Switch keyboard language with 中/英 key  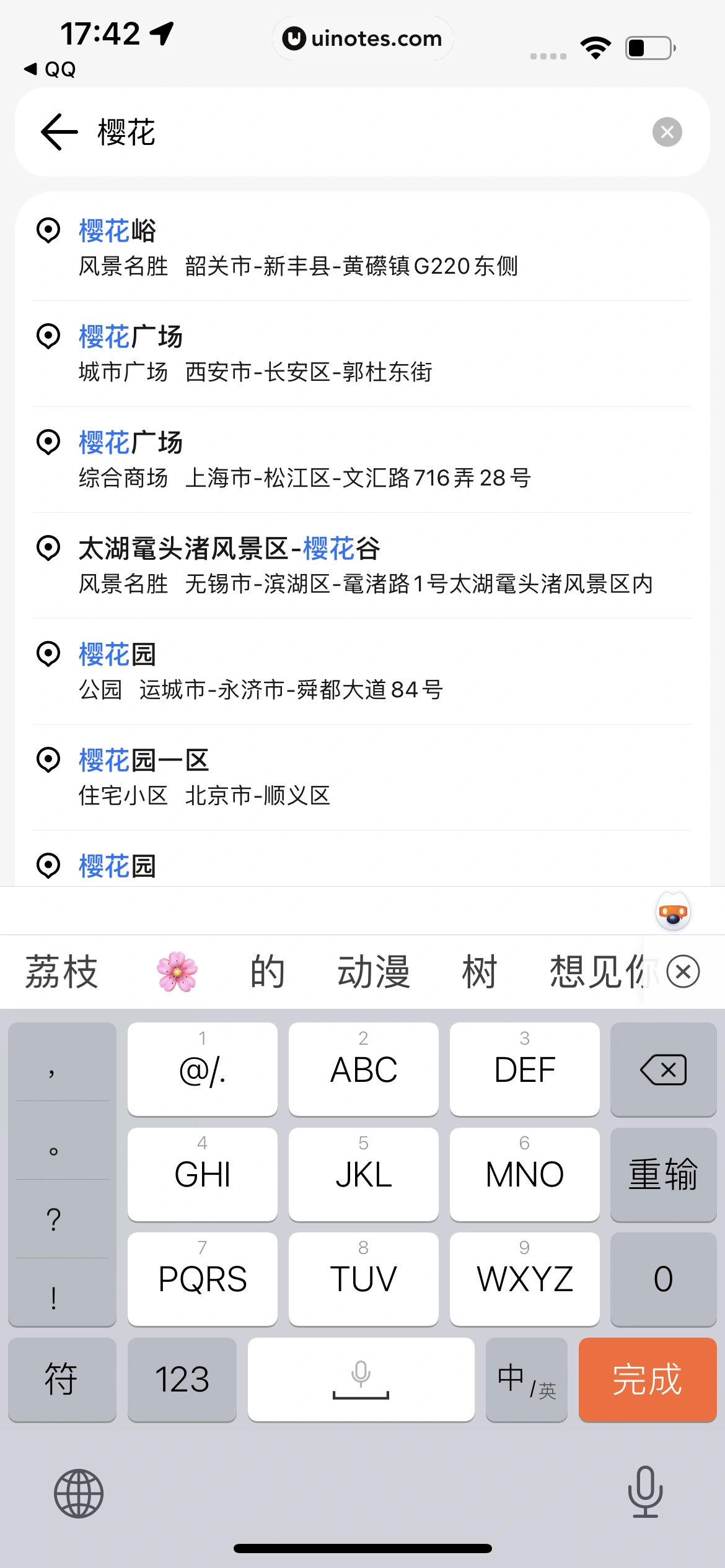526,1380
